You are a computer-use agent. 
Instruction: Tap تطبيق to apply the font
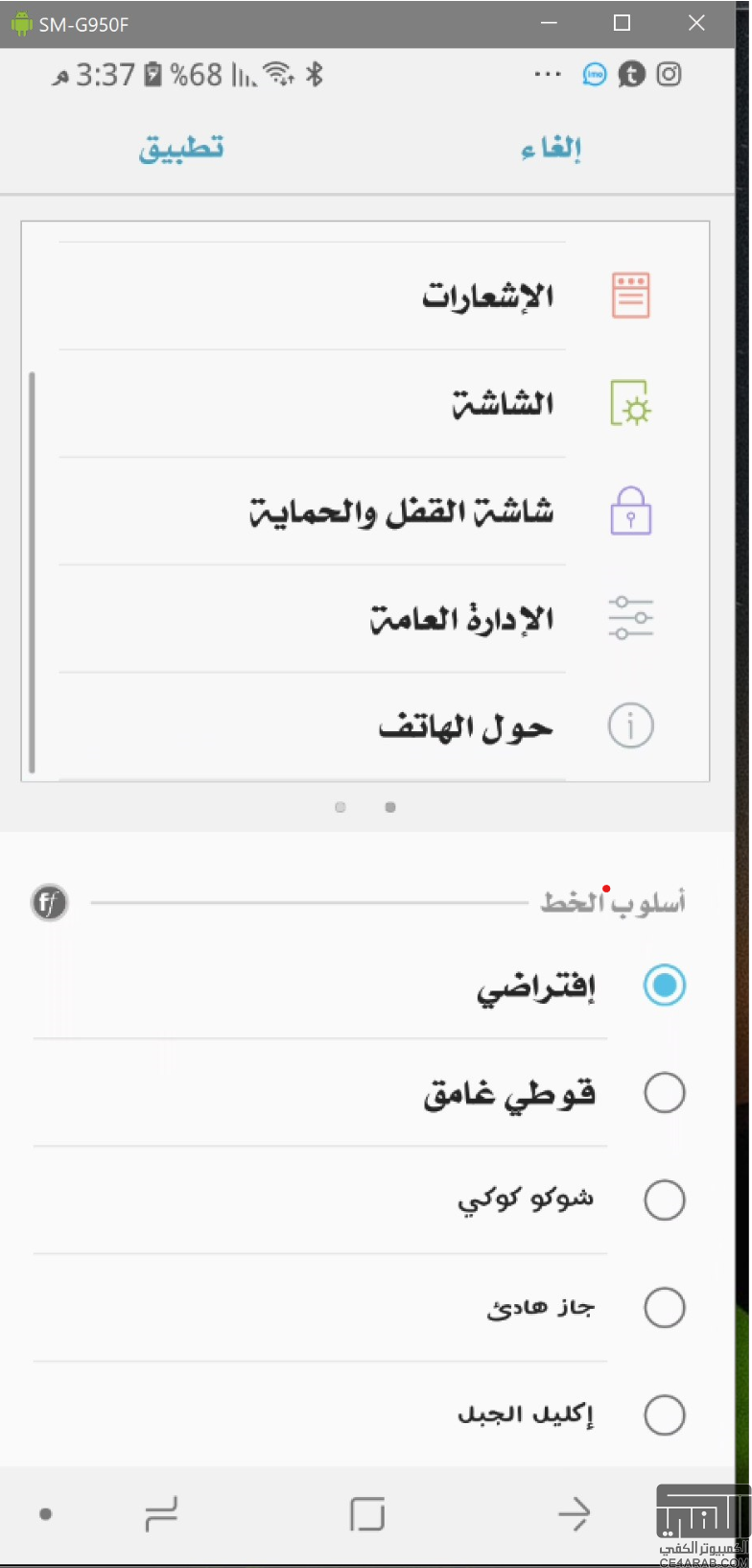click(181, 149)
